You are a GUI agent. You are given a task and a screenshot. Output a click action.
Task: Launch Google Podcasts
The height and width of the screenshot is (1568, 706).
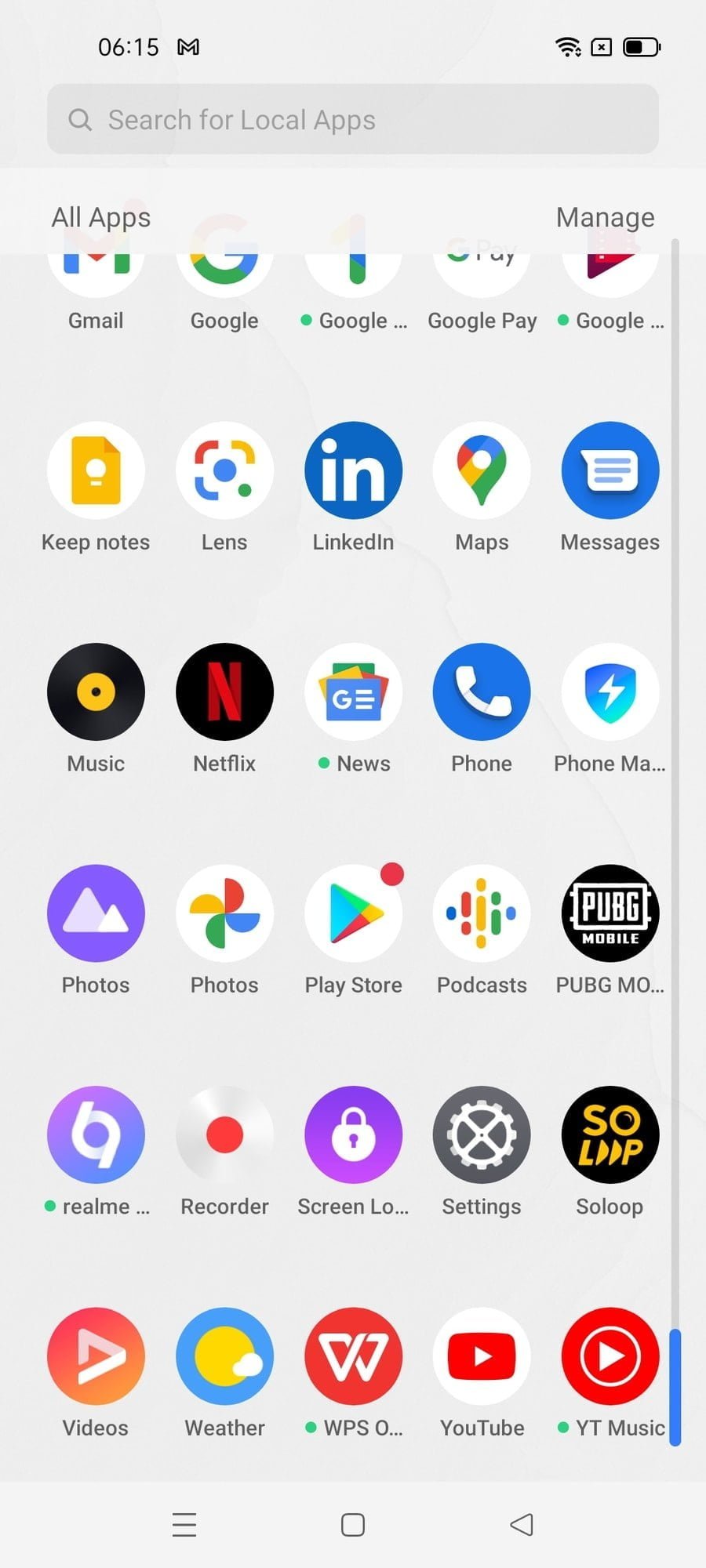point(482,913)
